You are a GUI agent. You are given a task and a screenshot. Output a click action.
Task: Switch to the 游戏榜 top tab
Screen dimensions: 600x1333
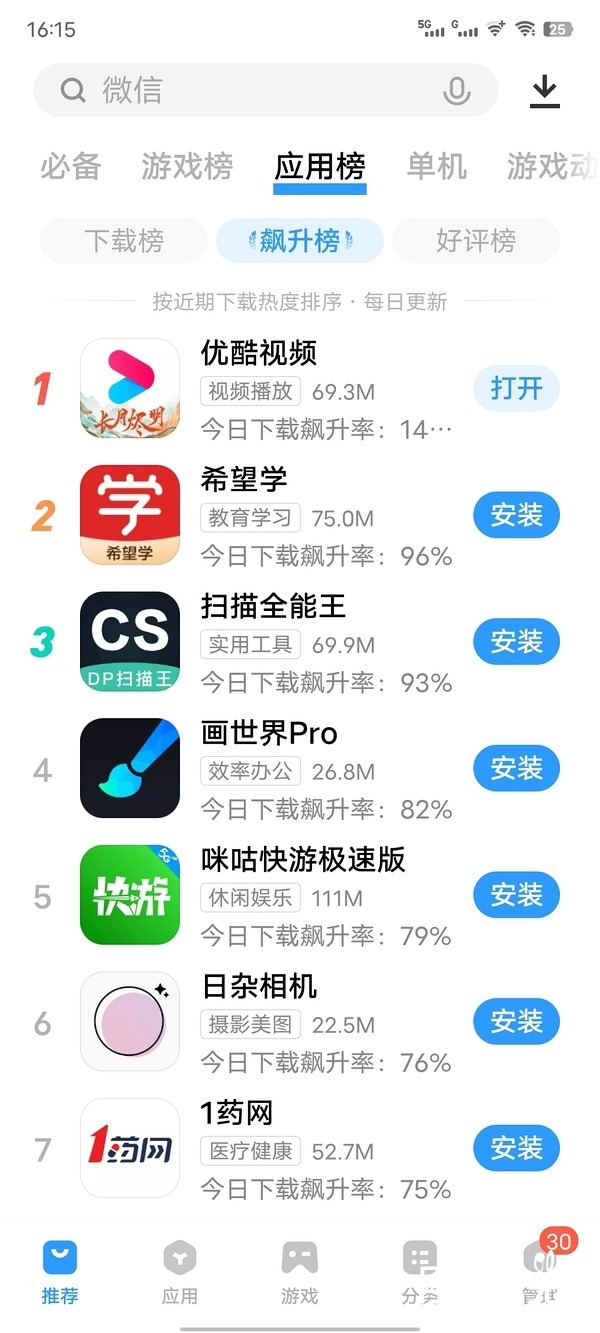187,166
